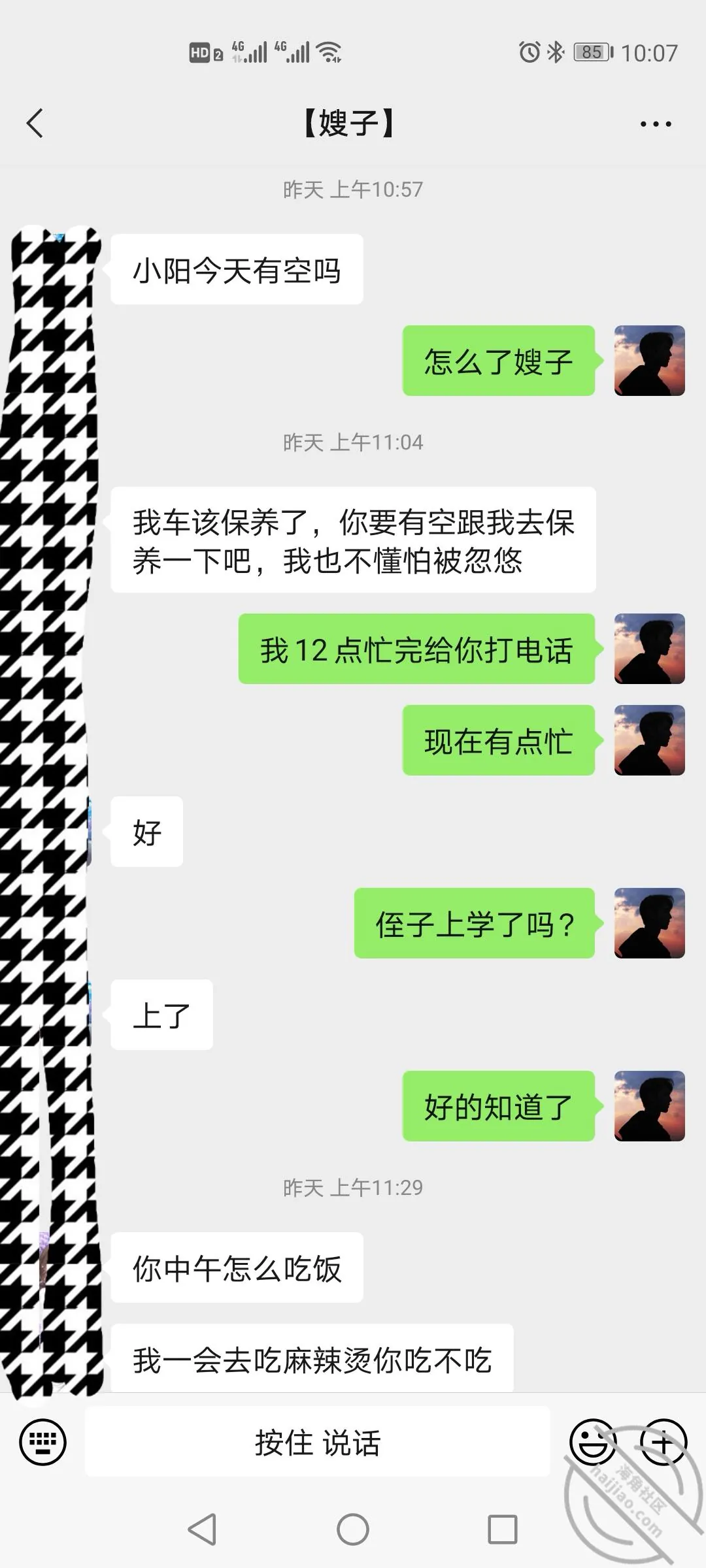Tap the system back navigation button
This screenshot has width=706, height=1568.
[202, 1529]
